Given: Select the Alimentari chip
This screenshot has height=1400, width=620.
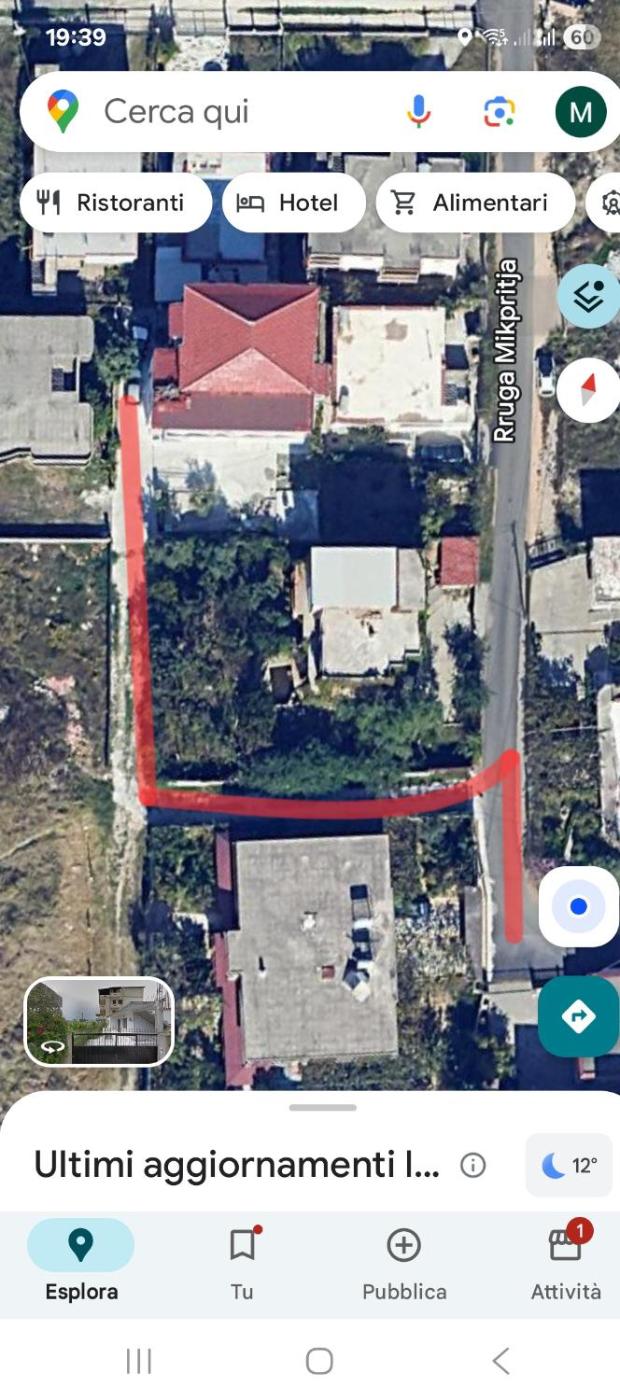Looking at the screenshot, I should [475, 203].
